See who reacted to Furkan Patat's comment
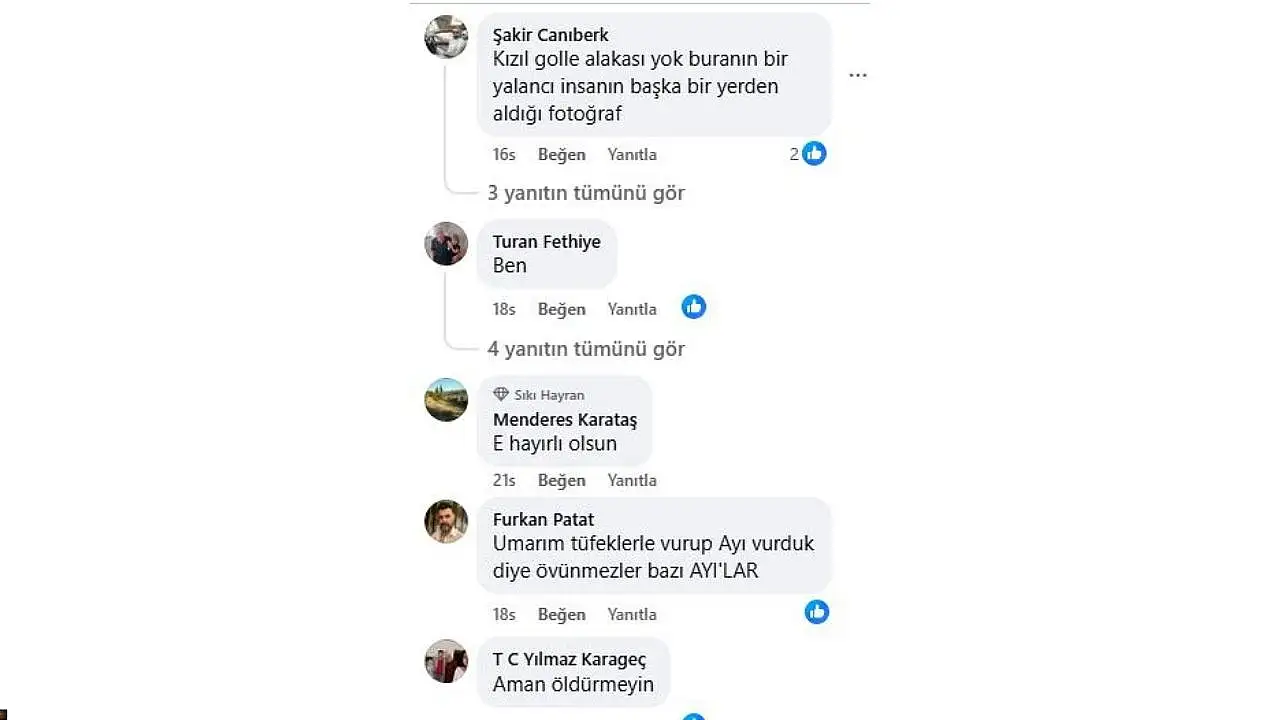 [817, 612]
